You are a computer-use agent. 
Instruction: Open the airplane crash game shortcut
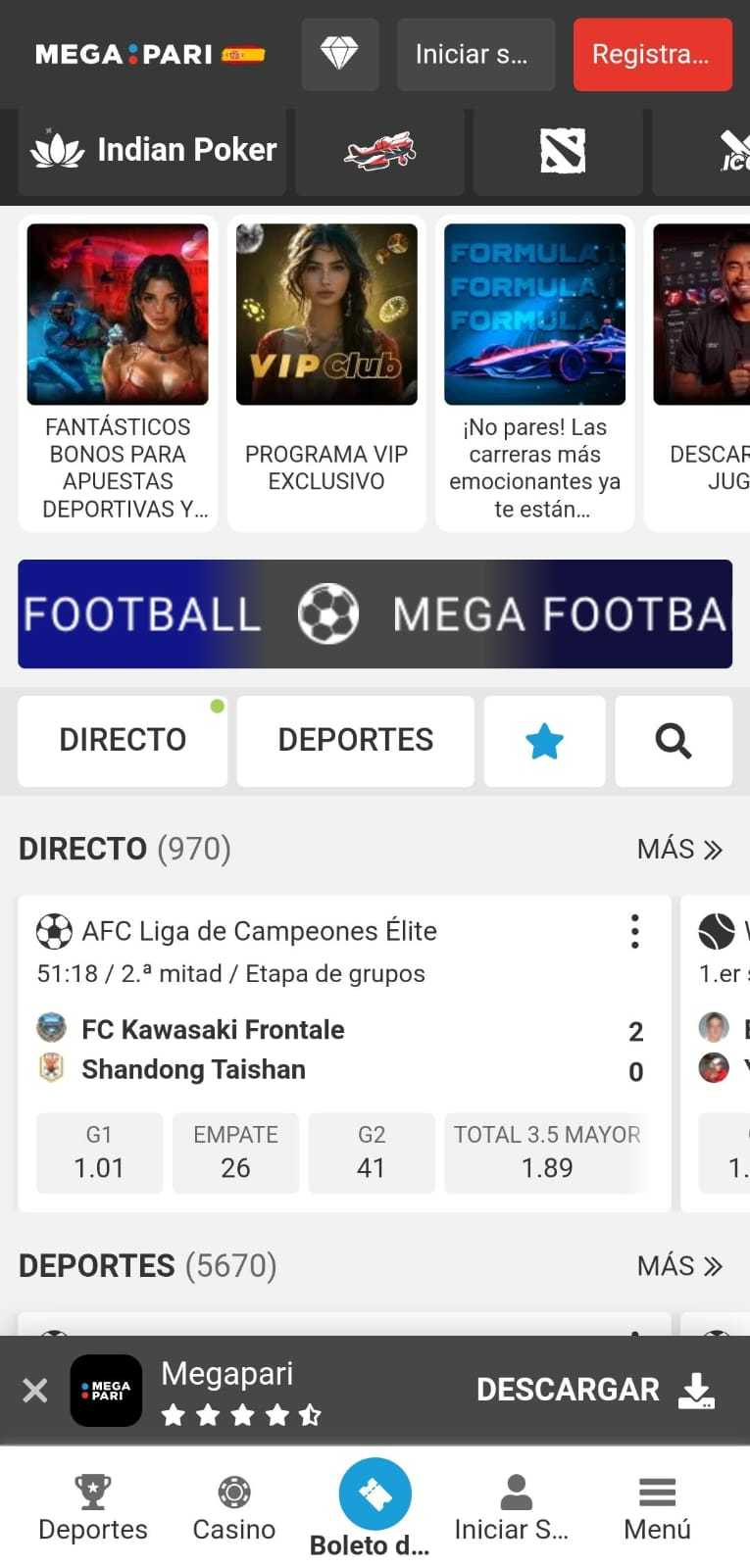380,151
